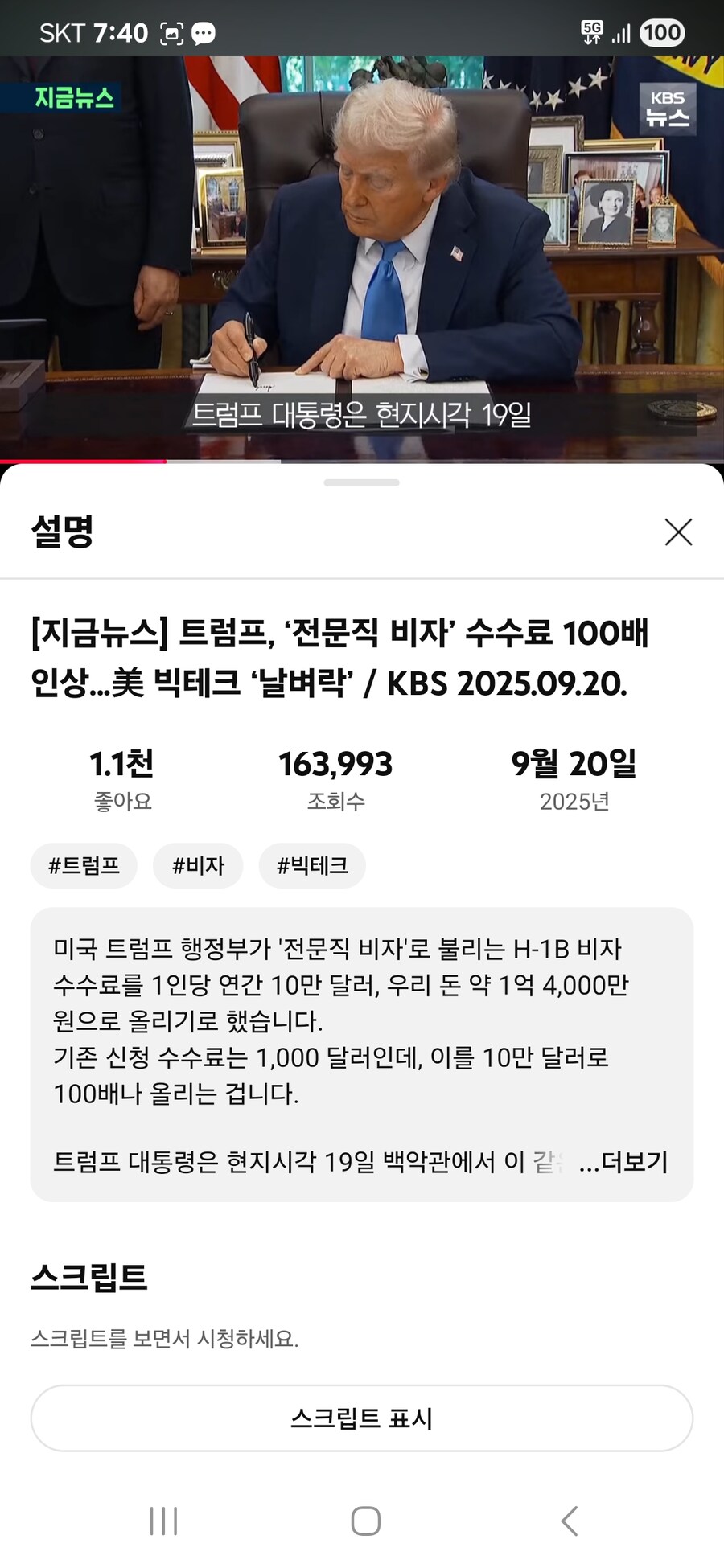Image resolution: width=724 pixels, height=1568 pixels.
Task: Open the #빅테크 hashtag chip
Action: pos(312,865)
